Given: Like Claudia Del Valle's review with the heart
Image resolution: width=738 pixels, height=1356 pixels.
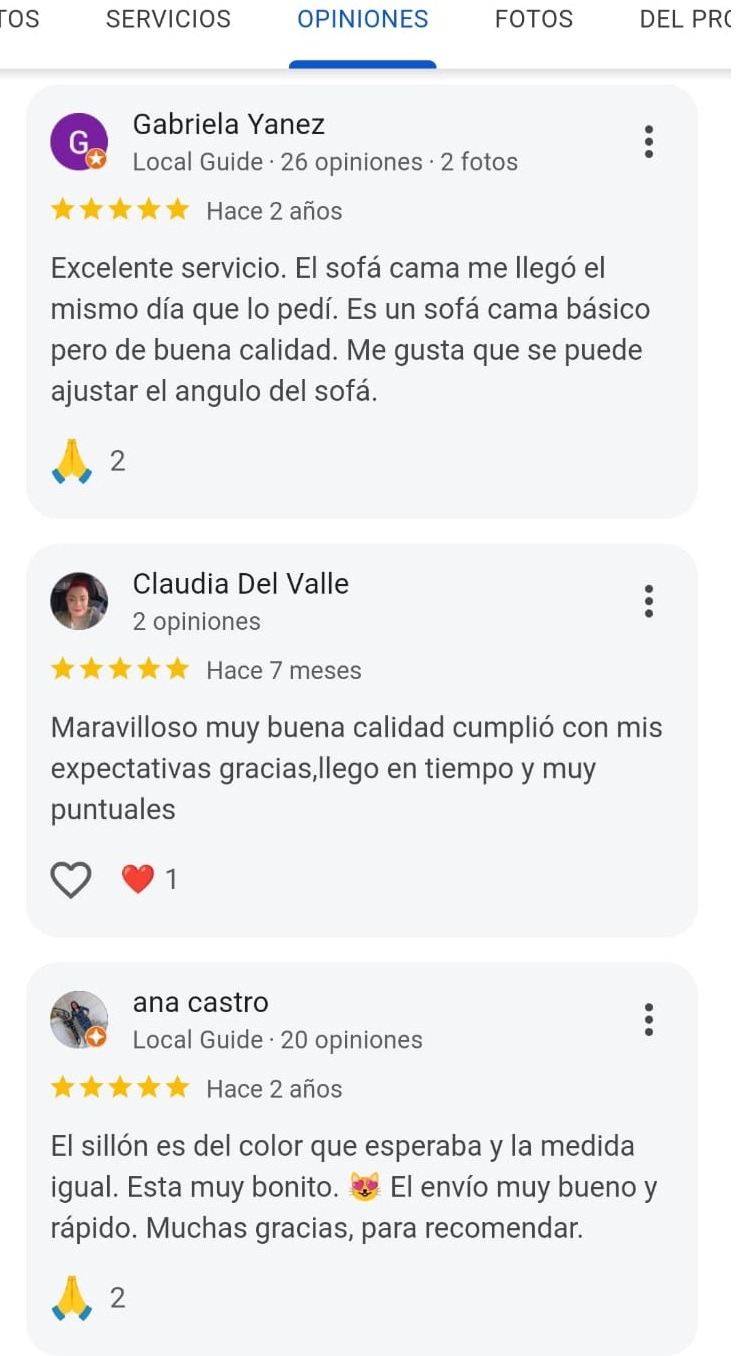Looking at the screenshot, I should coord(71,880).
